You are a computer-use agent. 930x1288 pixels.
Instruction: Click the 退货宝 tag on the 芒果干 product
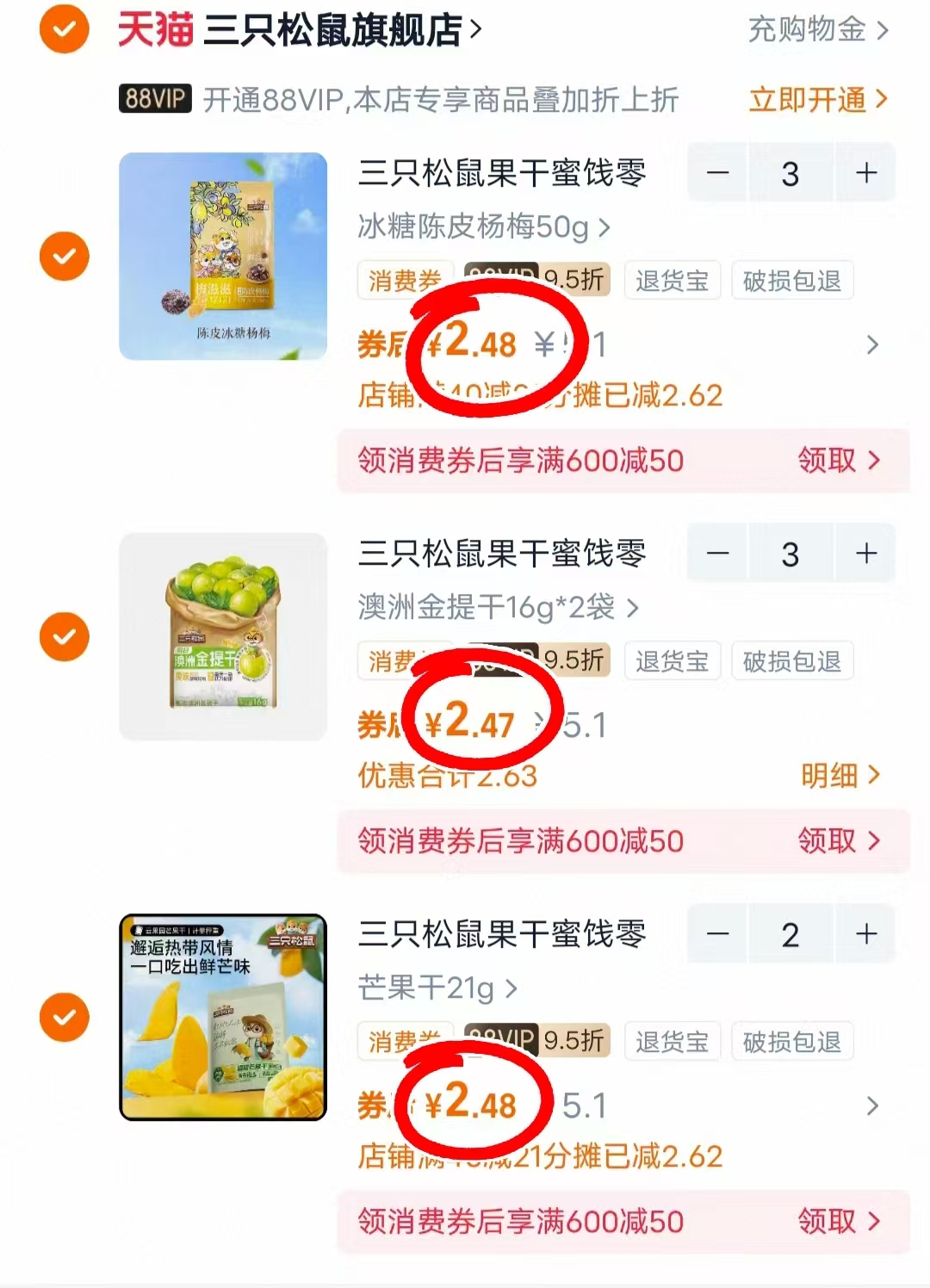click(x=673, y=1040)
